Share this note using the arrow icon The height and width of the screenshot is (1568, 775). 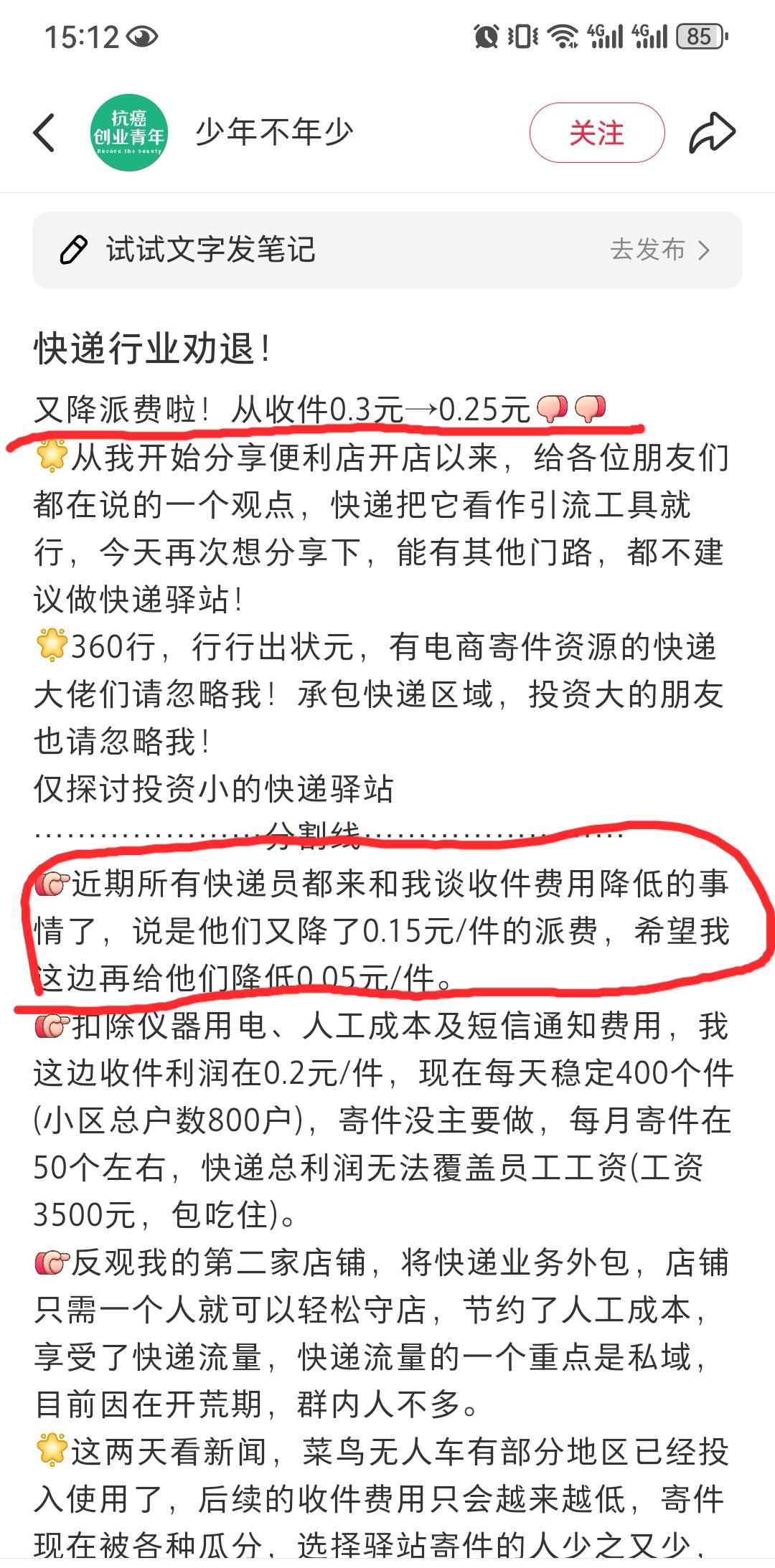coord(712,133)
